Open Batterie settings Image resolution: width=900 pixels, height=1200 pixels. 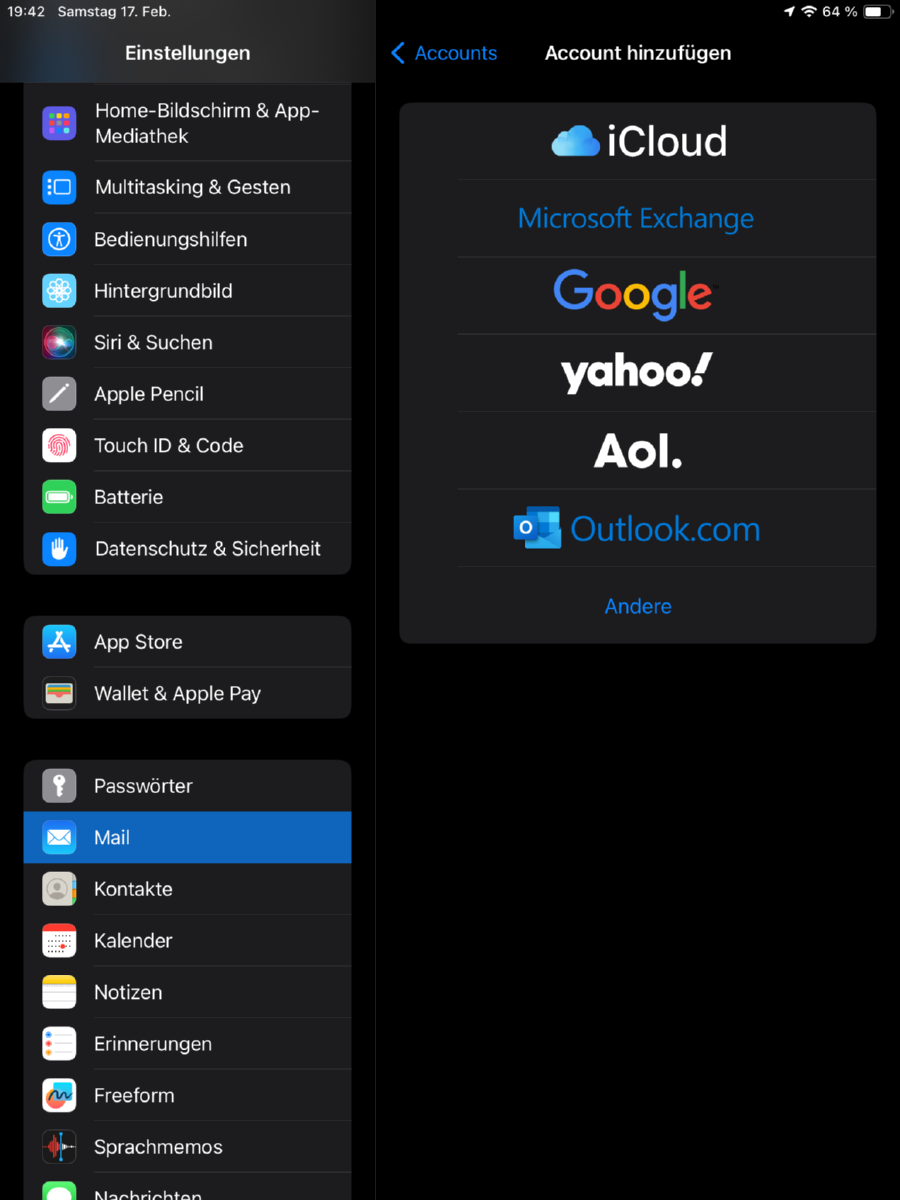click(128, 497)
